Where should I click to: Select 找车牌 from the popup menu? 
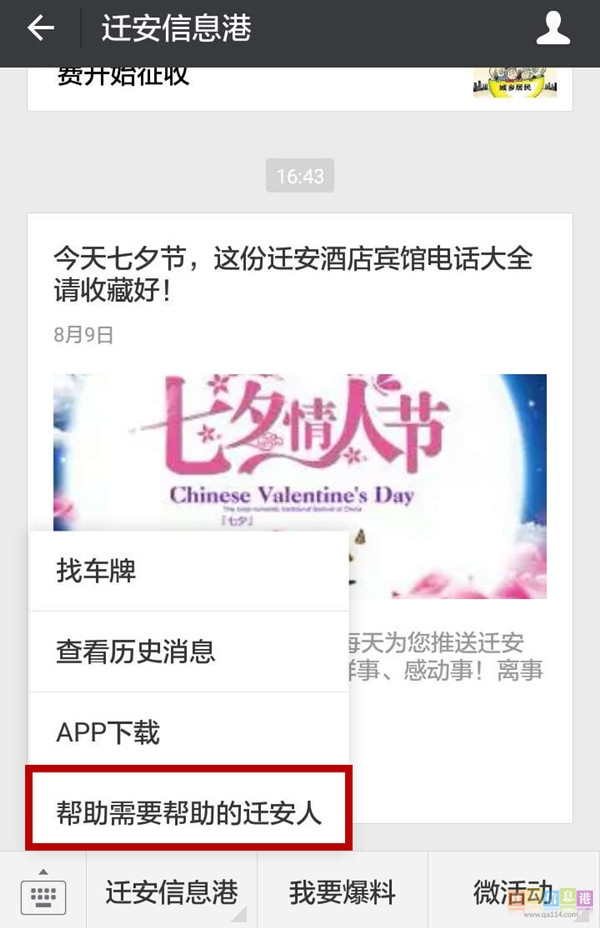tap(190, 572)
